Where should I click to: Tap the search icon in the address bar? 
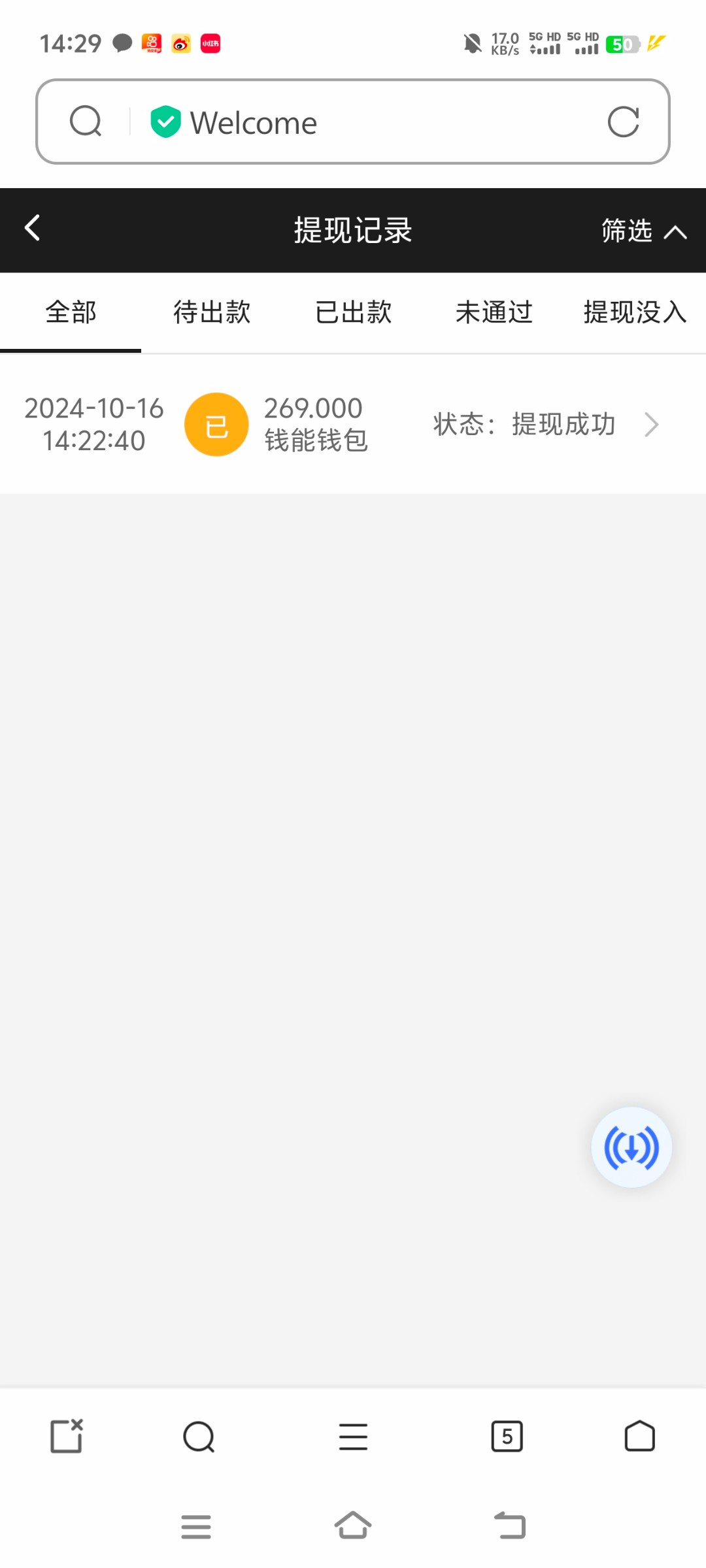(x=86, y=122)
